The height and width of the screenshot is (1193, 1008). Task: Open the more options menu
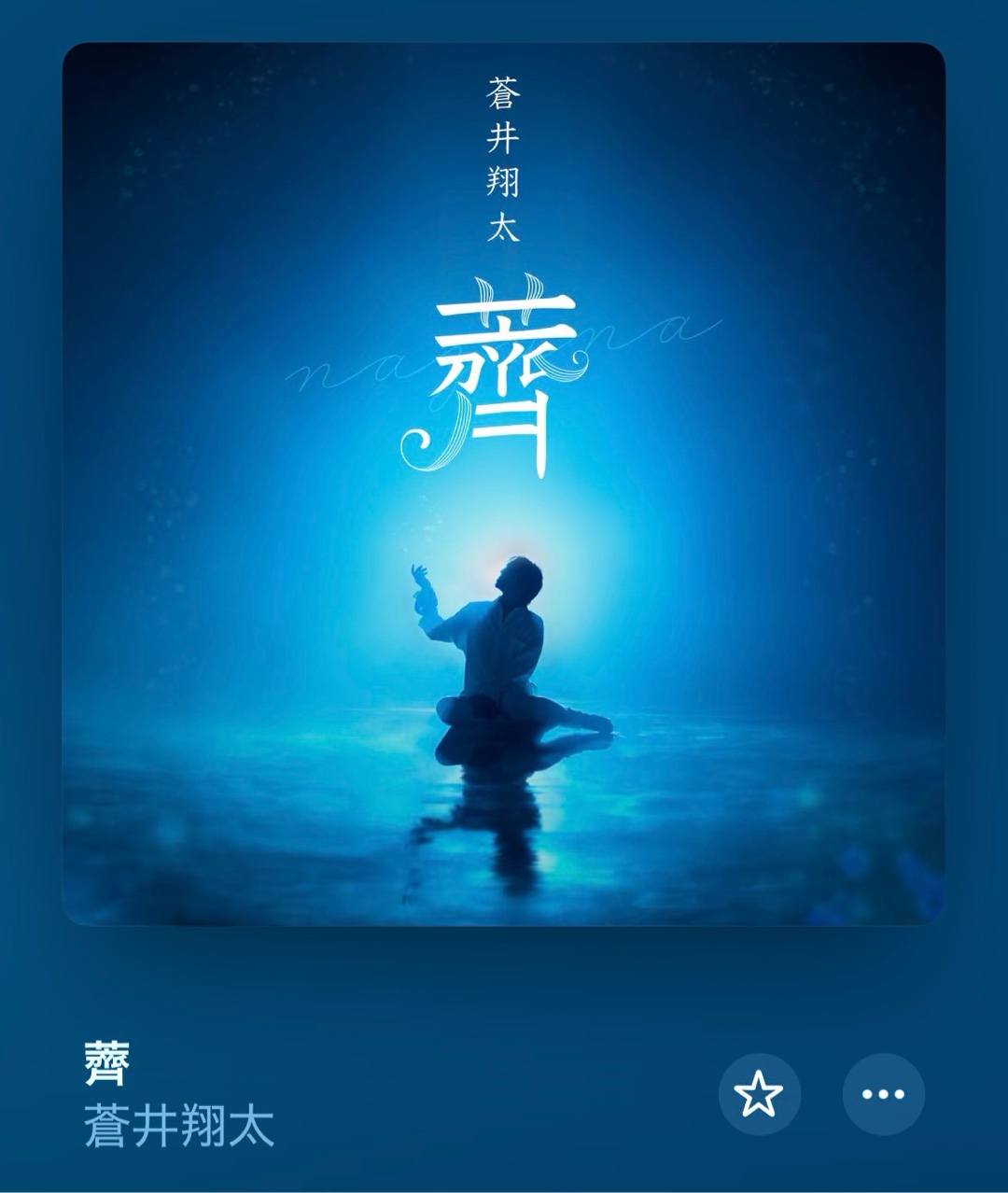pyautogui.click(x=883, y=1094)
